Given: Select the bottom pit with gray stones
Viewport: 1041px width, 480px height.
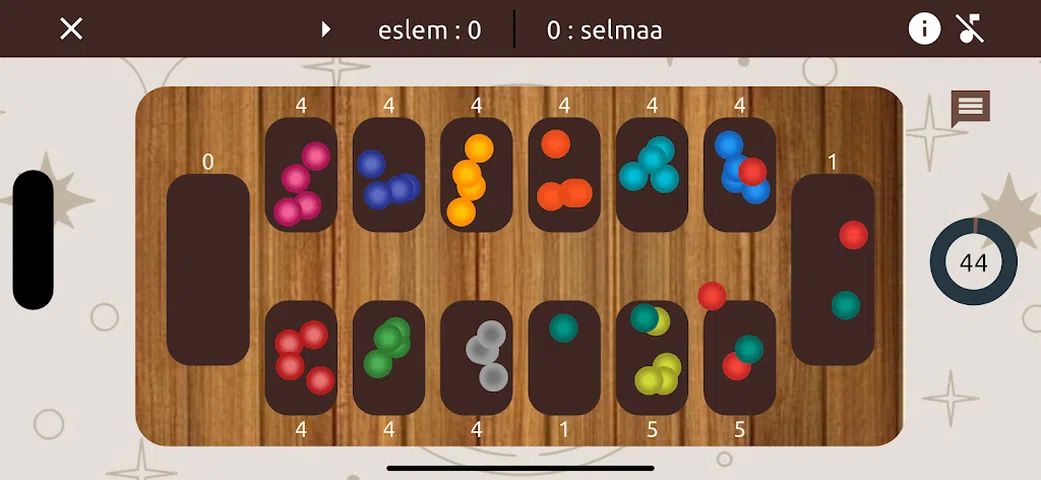Looking at the screenshot, I should tap(476, 357).
